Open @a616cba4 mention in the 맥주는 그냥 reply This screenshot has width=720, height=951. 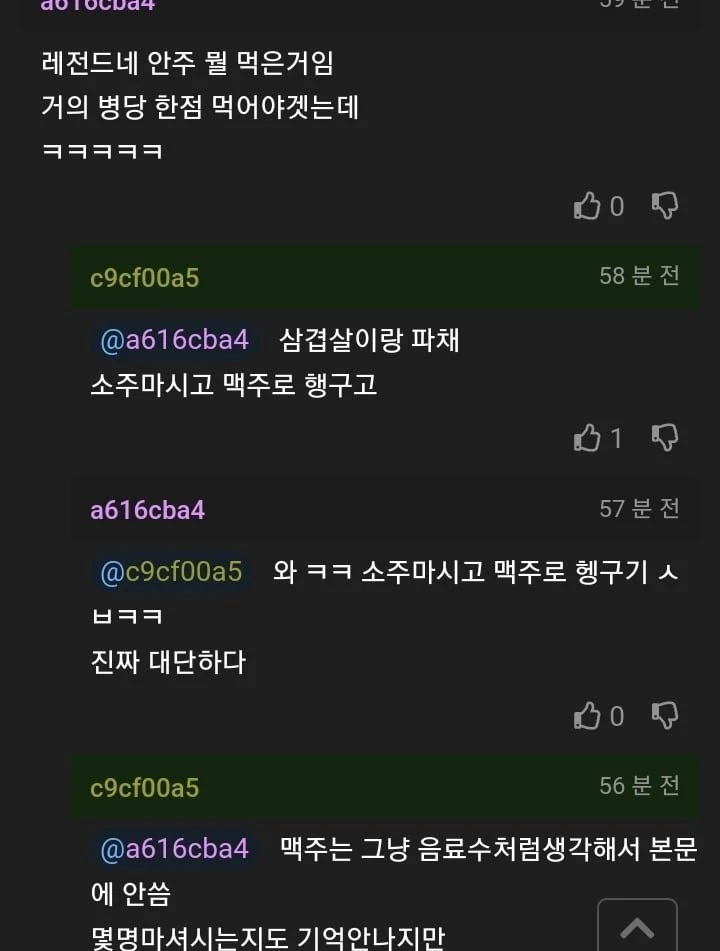(174, 850)
